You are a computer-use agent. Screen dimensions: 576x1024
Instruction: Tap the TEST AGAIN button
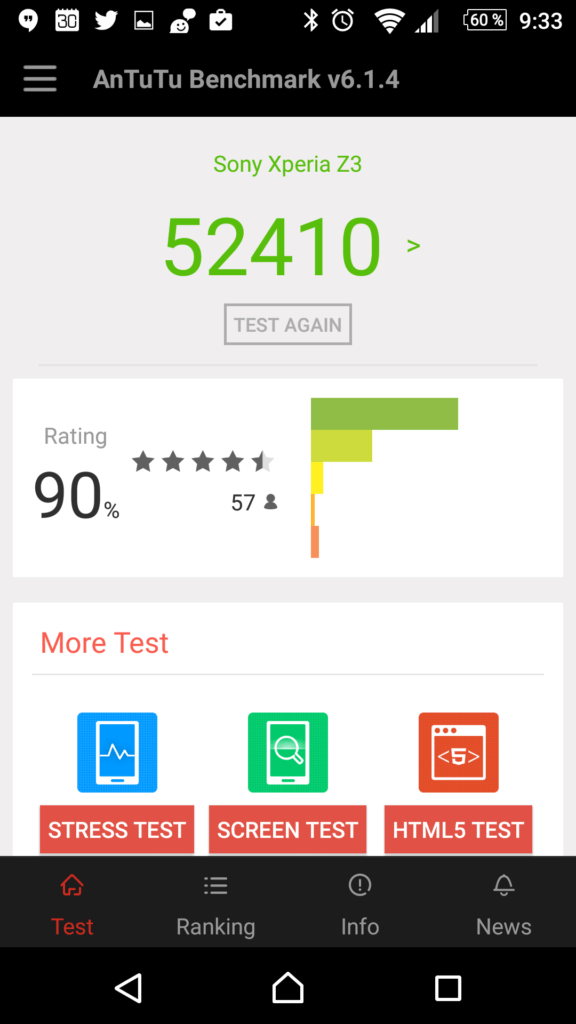tap(288, 325)
